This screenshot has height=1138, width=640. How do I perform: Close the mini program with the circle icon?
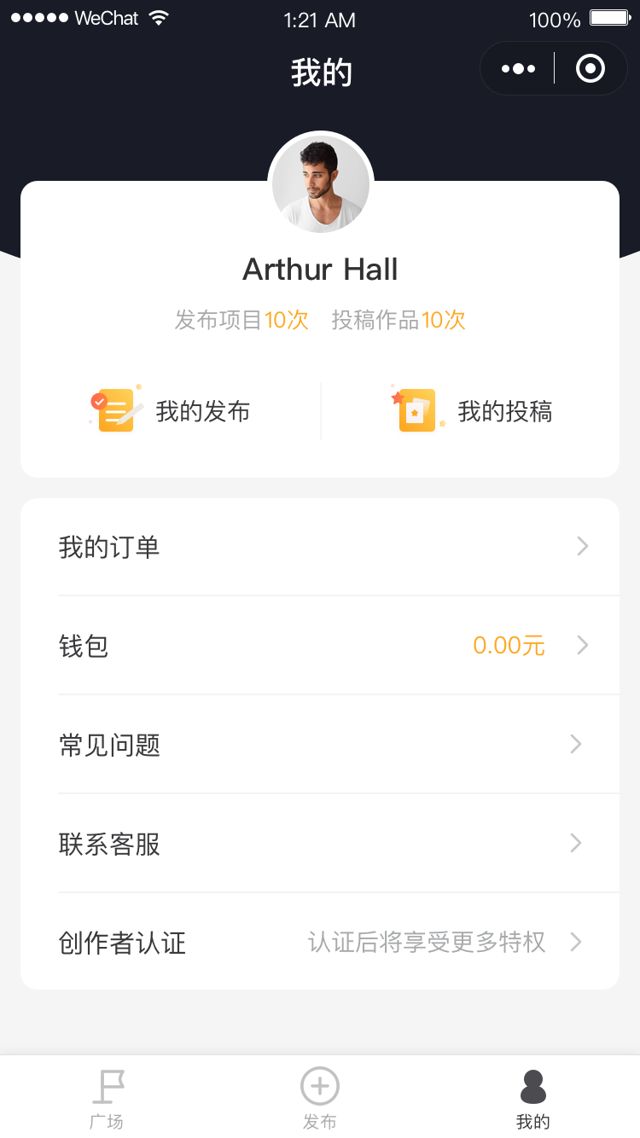(590, 69)
